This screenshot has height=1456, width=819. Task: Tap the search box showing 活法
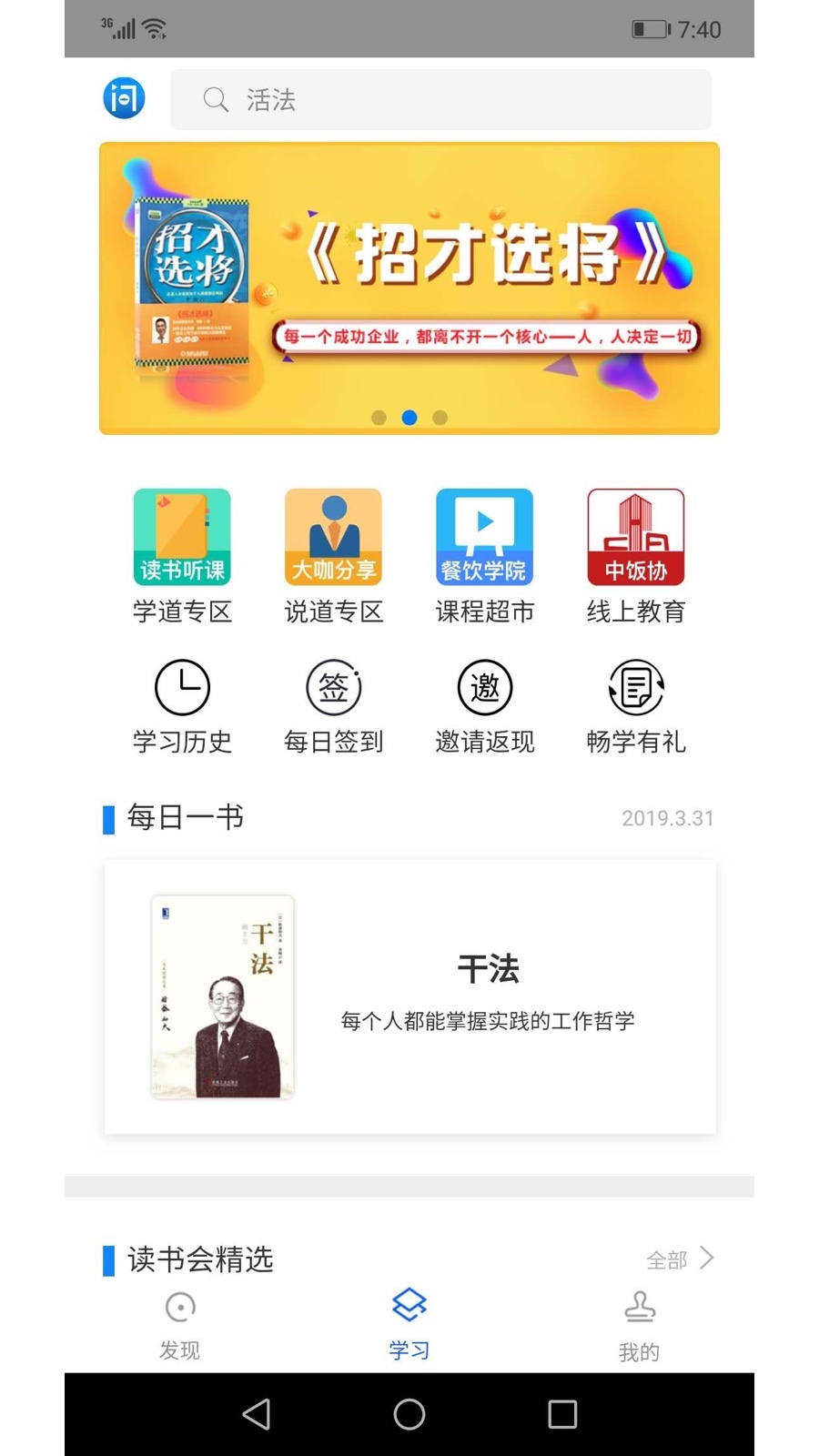pos(440,100)
